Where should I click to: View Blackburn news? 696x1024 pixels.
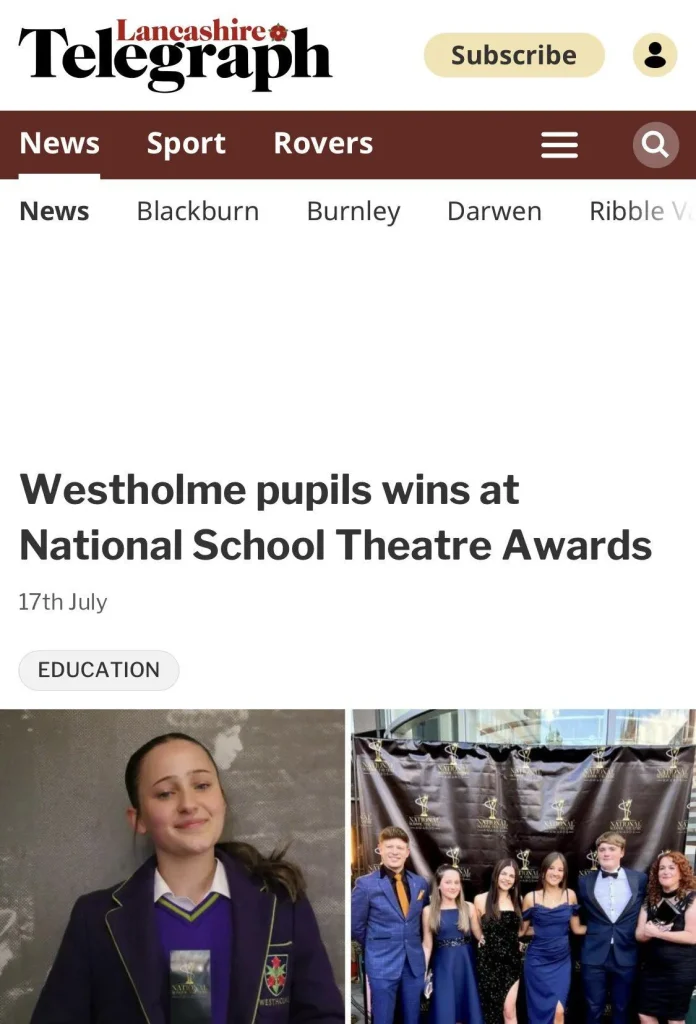pyautogui.click(x=197, y=211)
